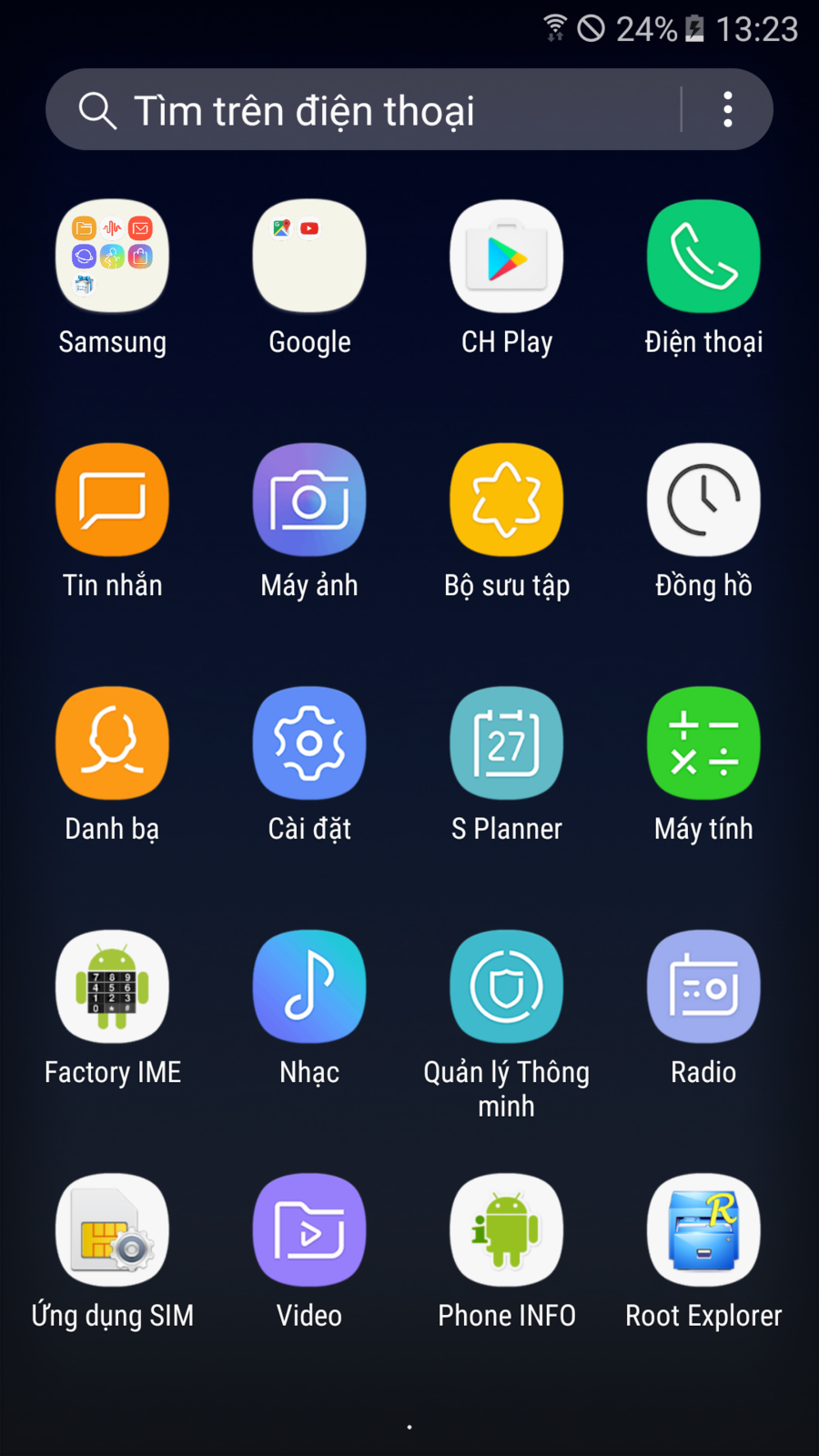Image resolution: width=819 pixels, height=1456 pixels.
Task: Open the Video app
Action: coord(309,1230)
